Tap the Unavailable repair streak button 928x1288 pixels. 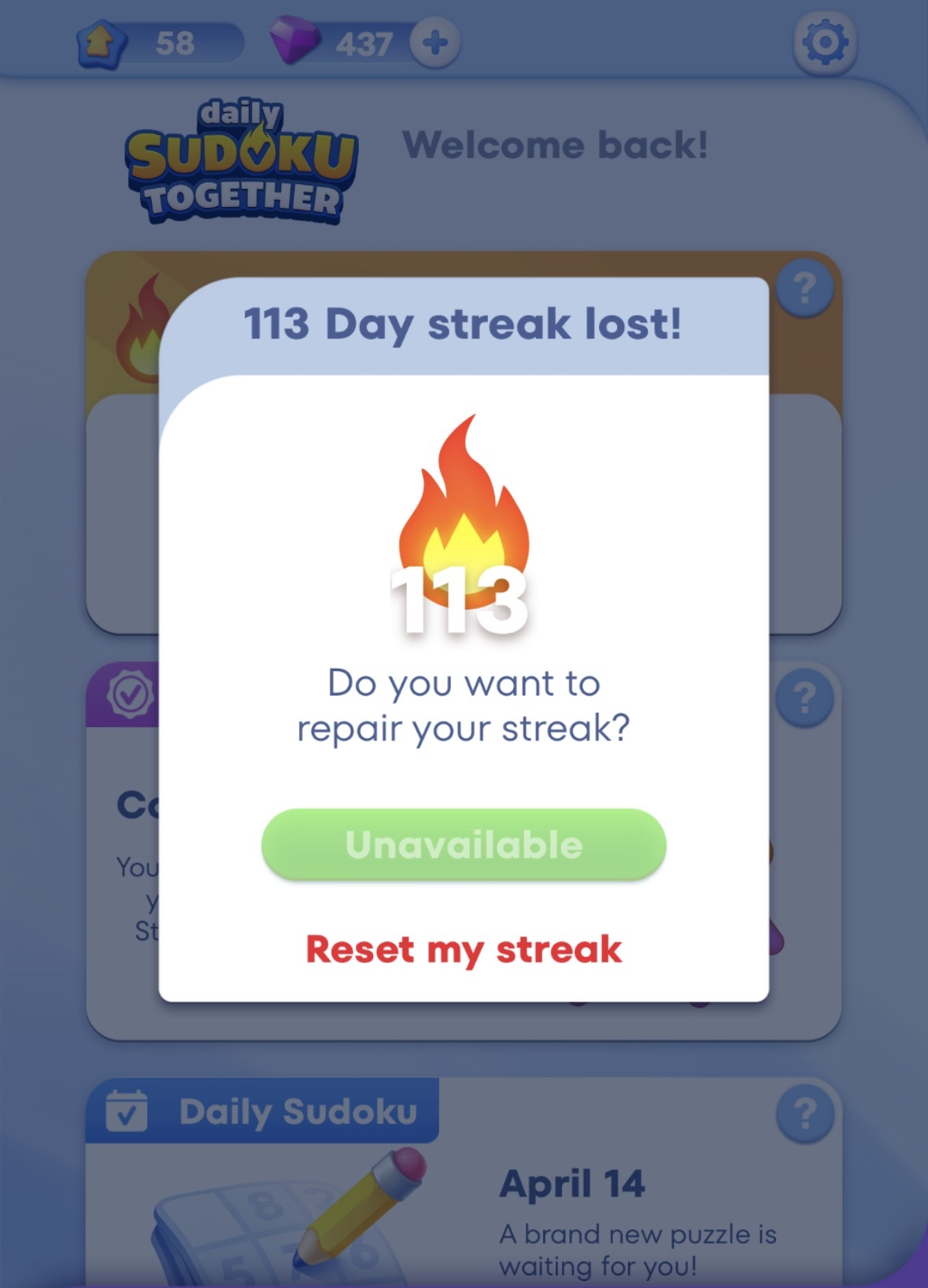tap(464, 844)
